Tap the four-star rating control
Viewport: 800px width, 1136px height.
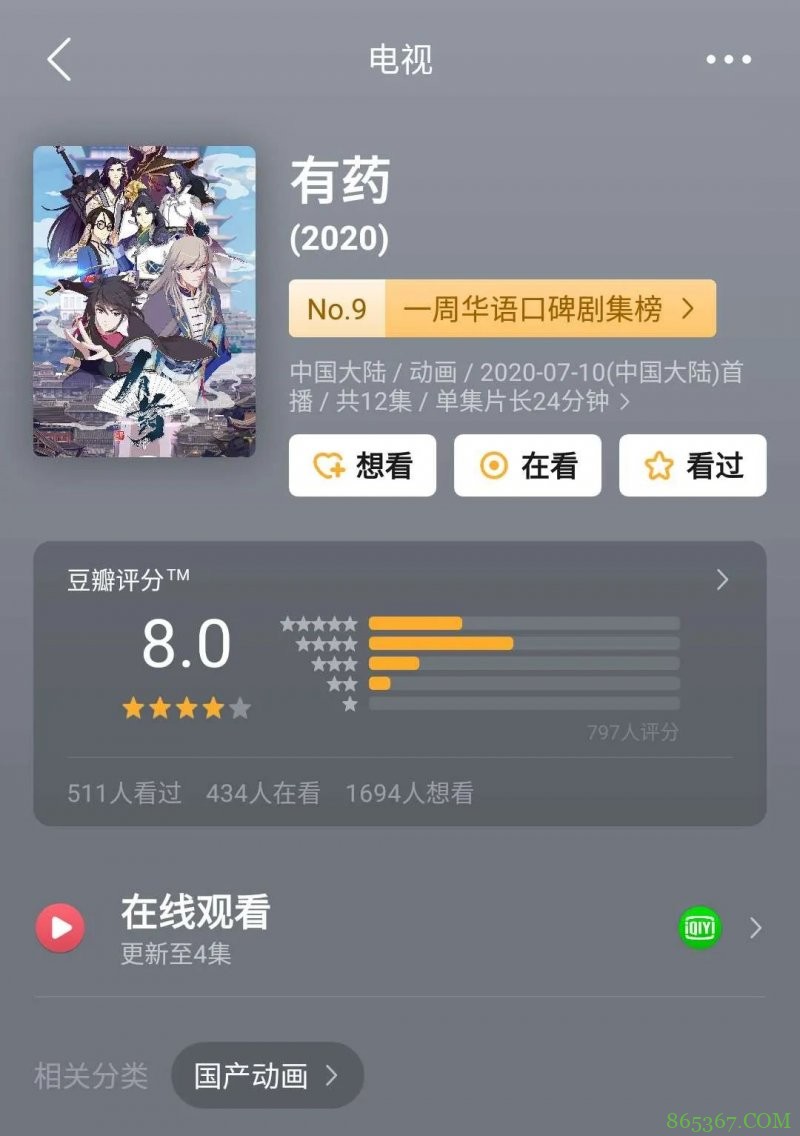[x=185, y=707]
